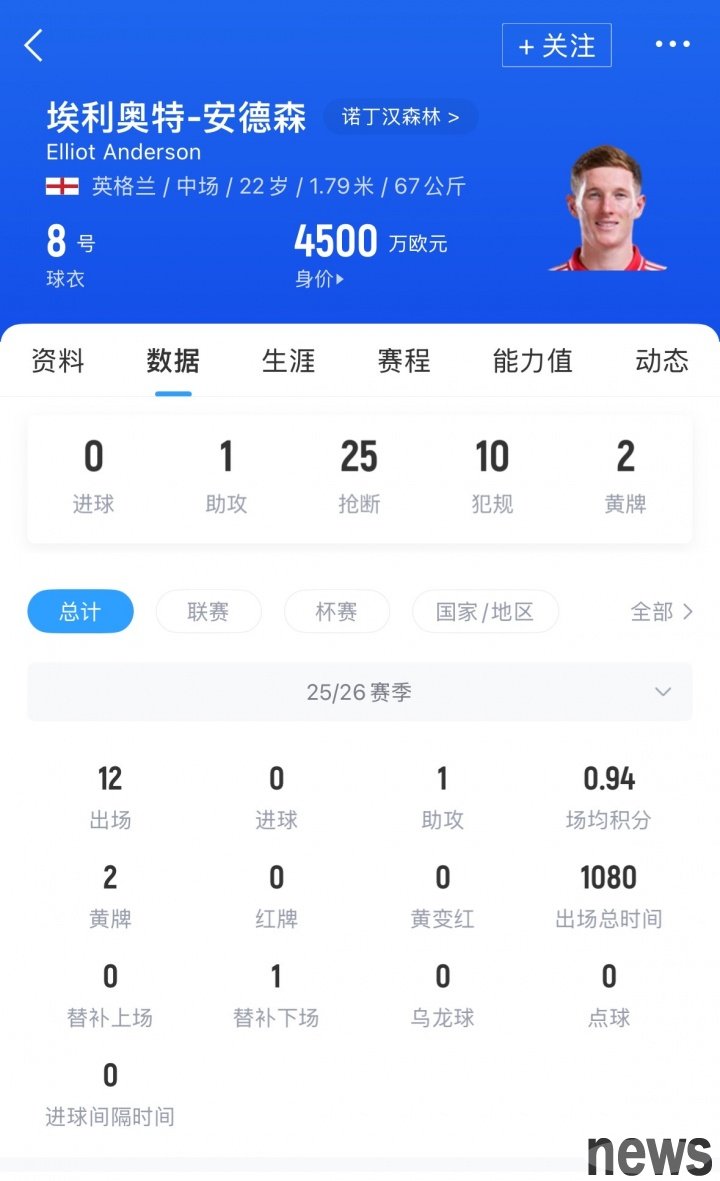Choose the 国家/地区 filter chip
Screen dimensions: 720x1181
click(485, 611)
